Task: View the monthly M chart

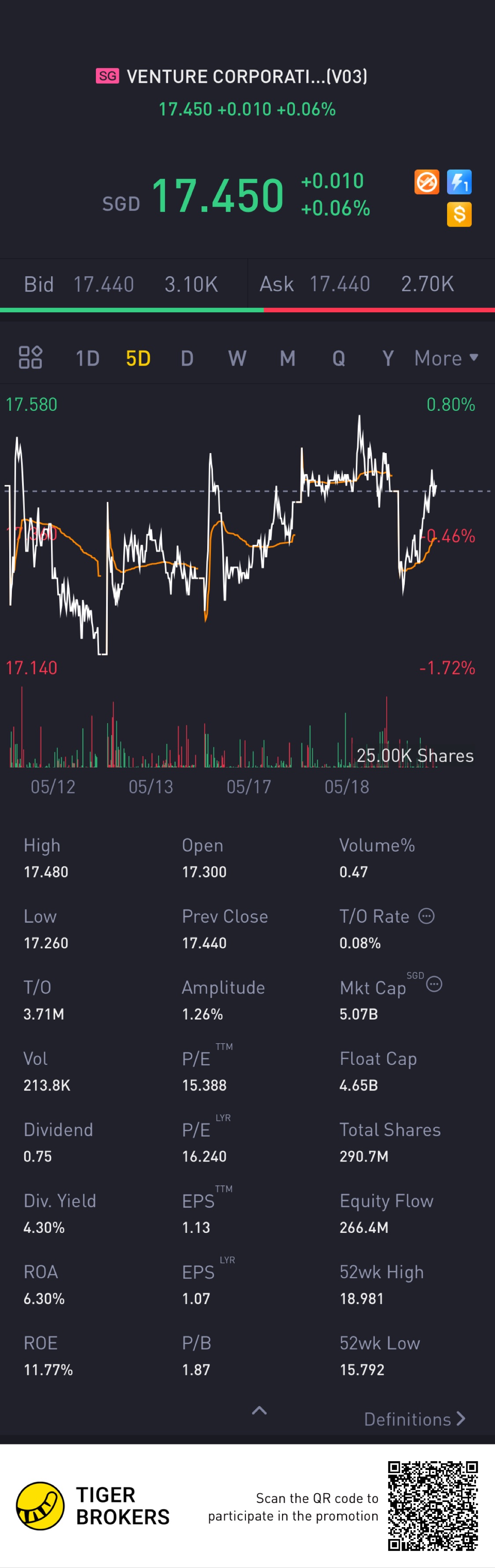Action: (x=287, y=358)
